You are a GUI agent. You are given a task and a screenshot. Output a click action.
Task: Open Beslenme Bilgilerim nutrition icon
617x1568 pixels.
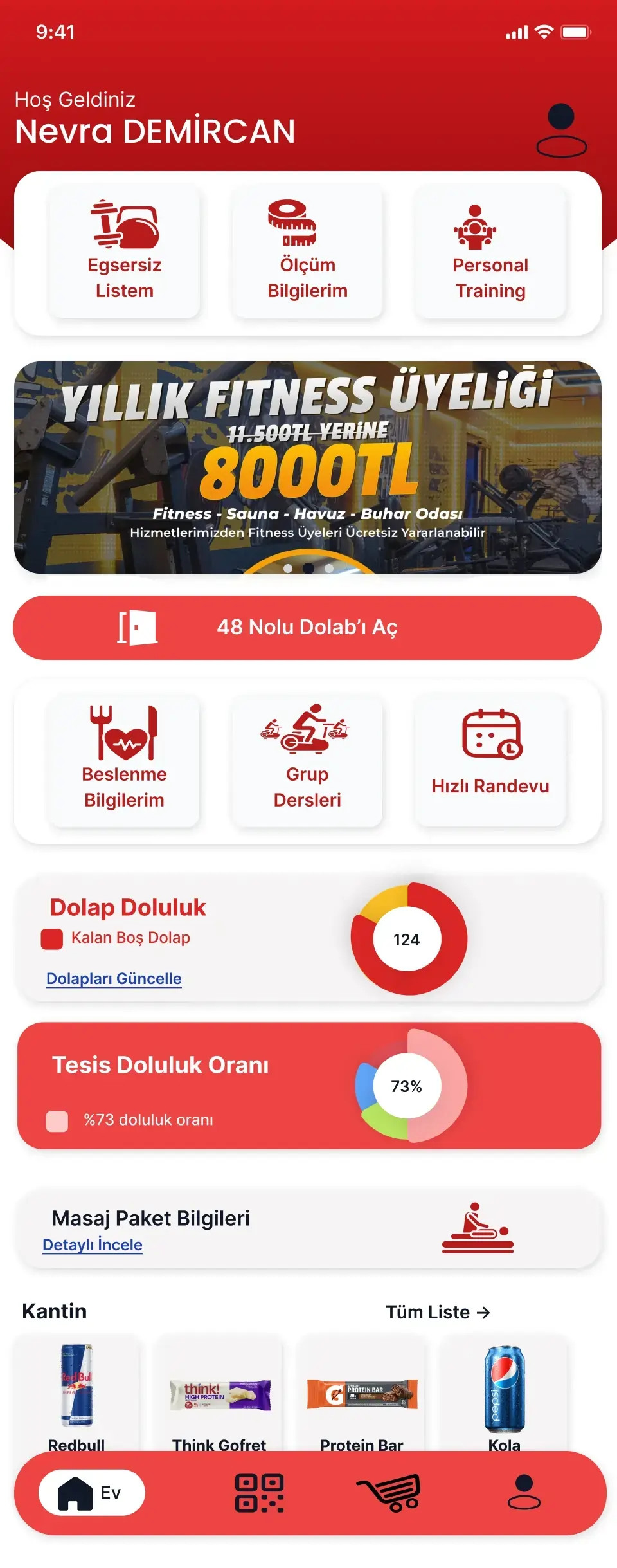pyautogui.click(x=123, y=733)
